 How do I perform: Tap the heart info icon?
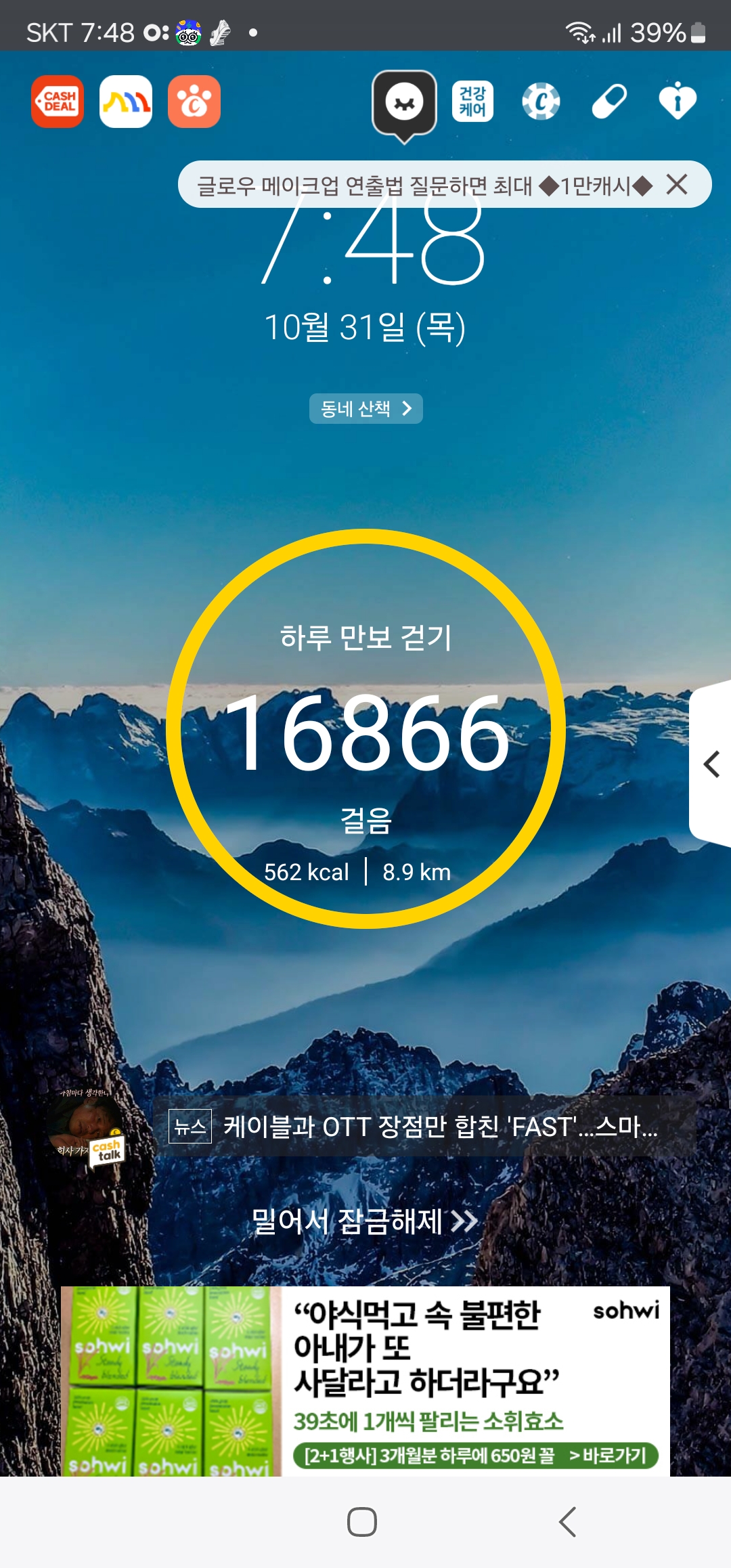[x=678, y=102]
